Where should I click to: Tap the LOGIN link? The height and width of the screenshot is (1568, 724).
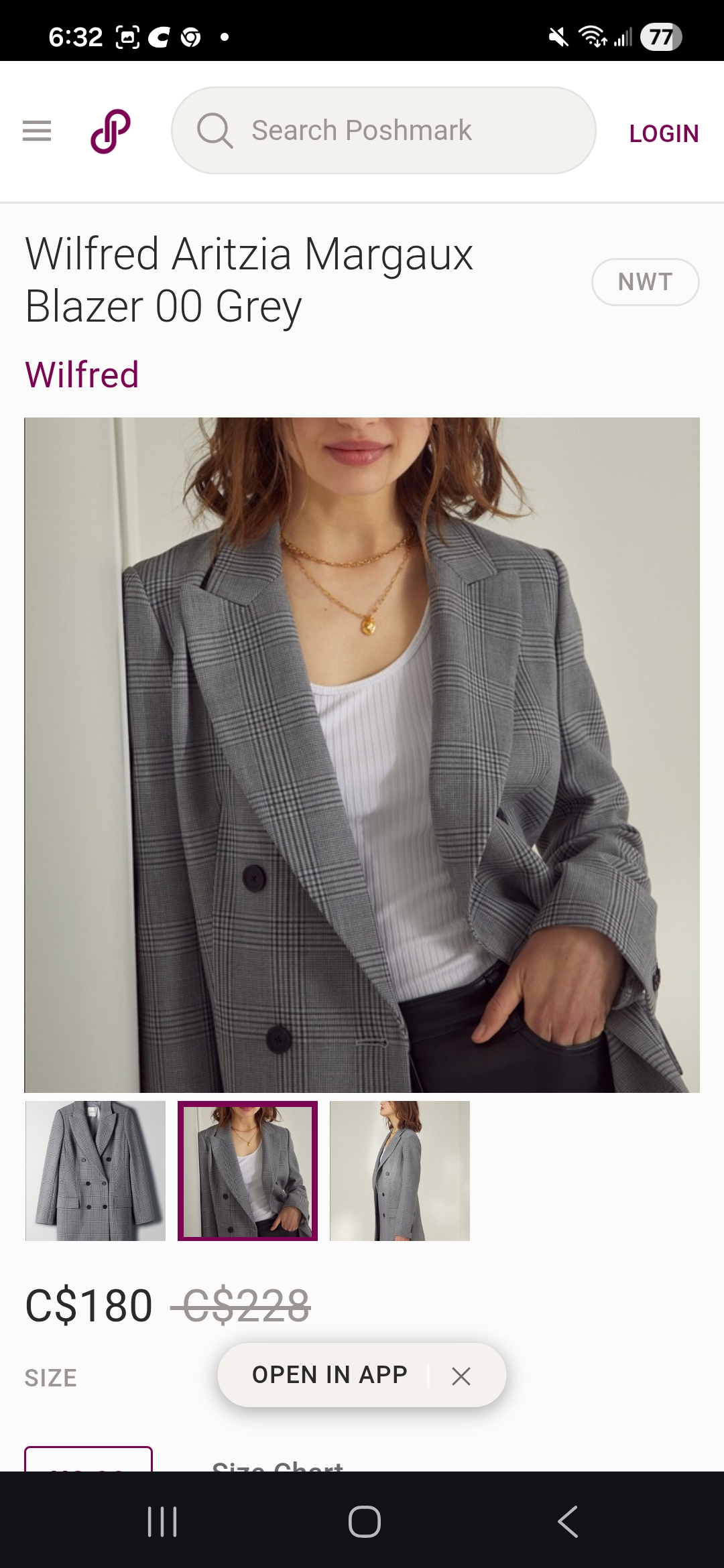664,133
